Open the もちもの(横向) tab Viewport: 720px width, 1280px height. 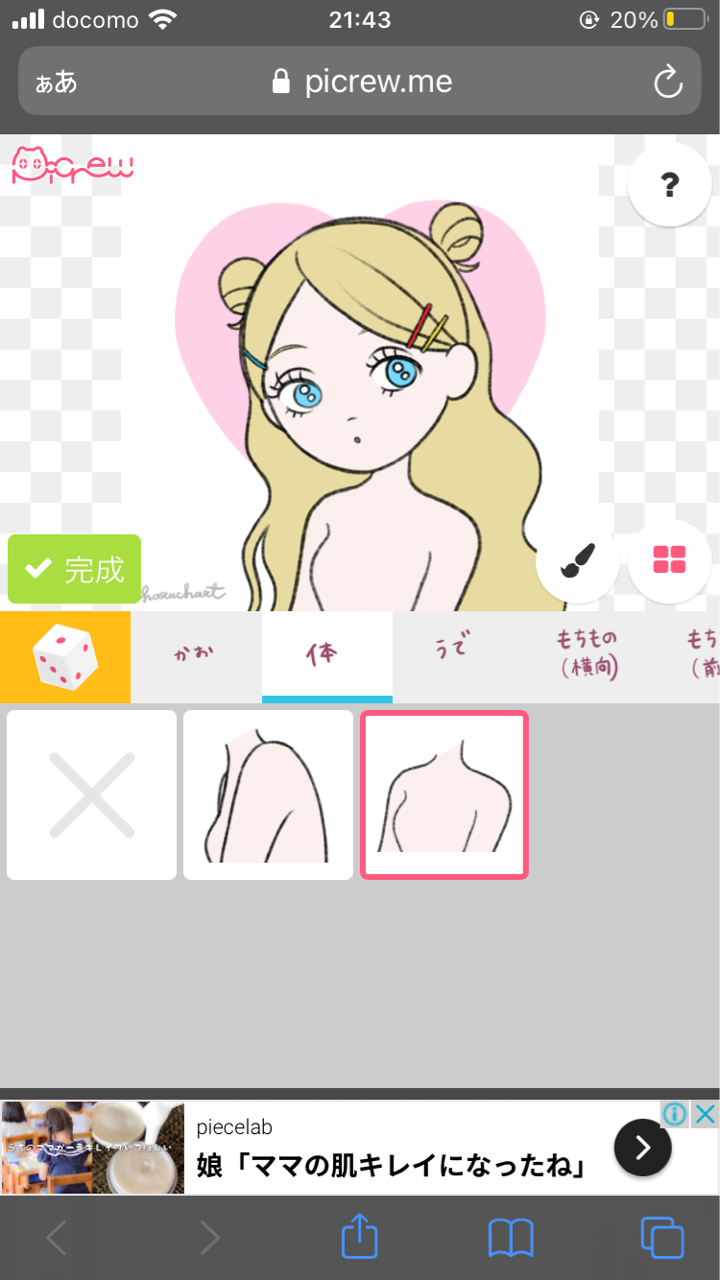pos(585,657)
